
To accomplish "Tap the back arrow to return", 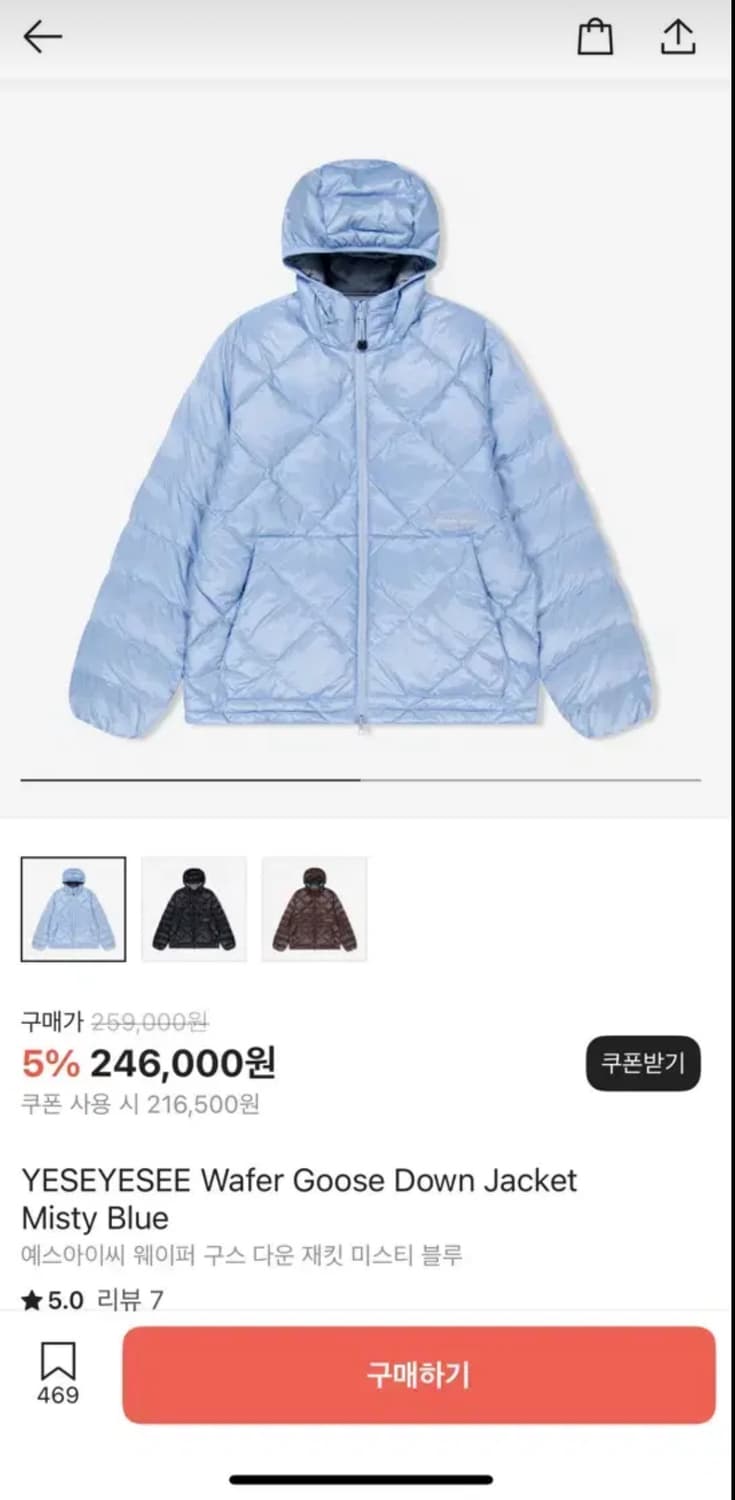I will [40, 36].
